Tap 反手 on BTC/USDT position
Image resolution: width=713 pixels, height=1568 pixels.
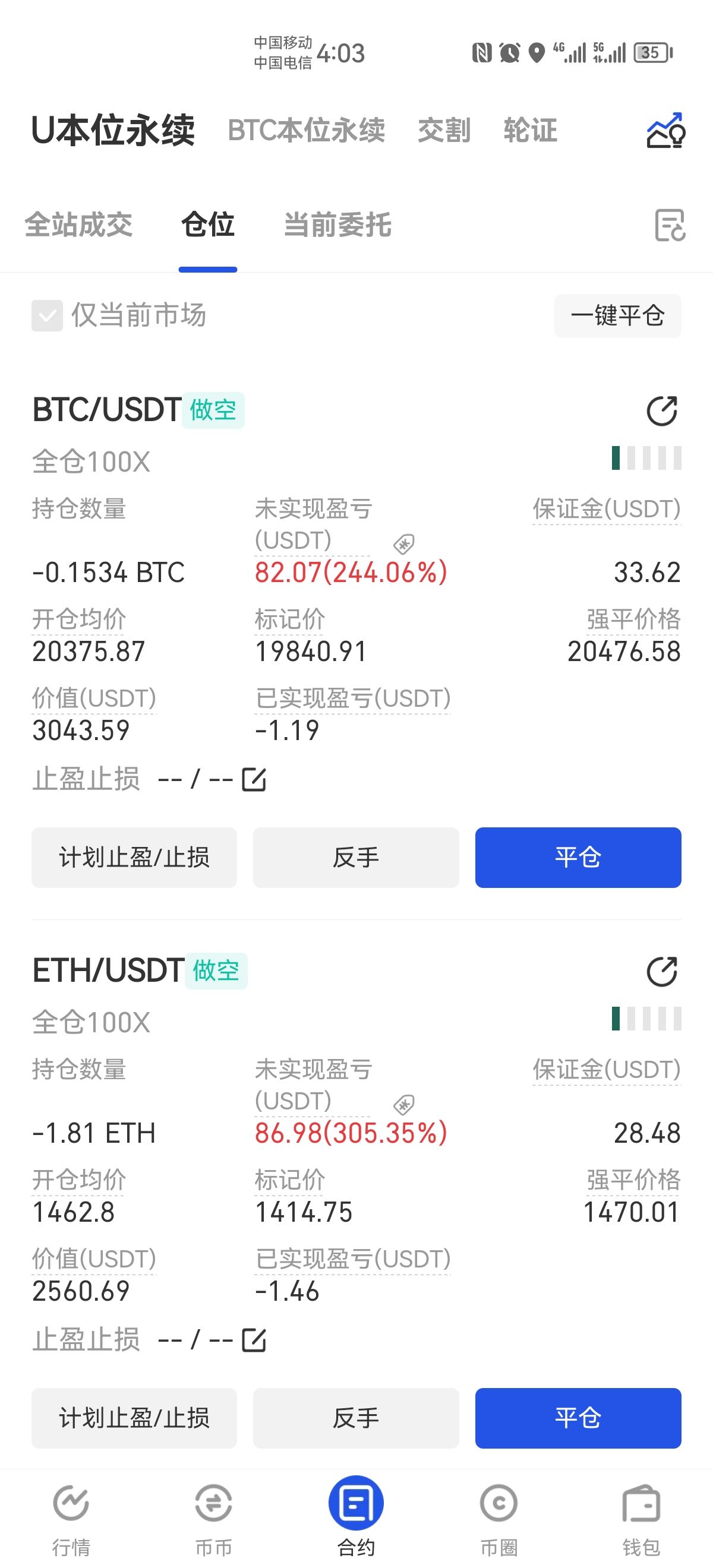(355, 857)
